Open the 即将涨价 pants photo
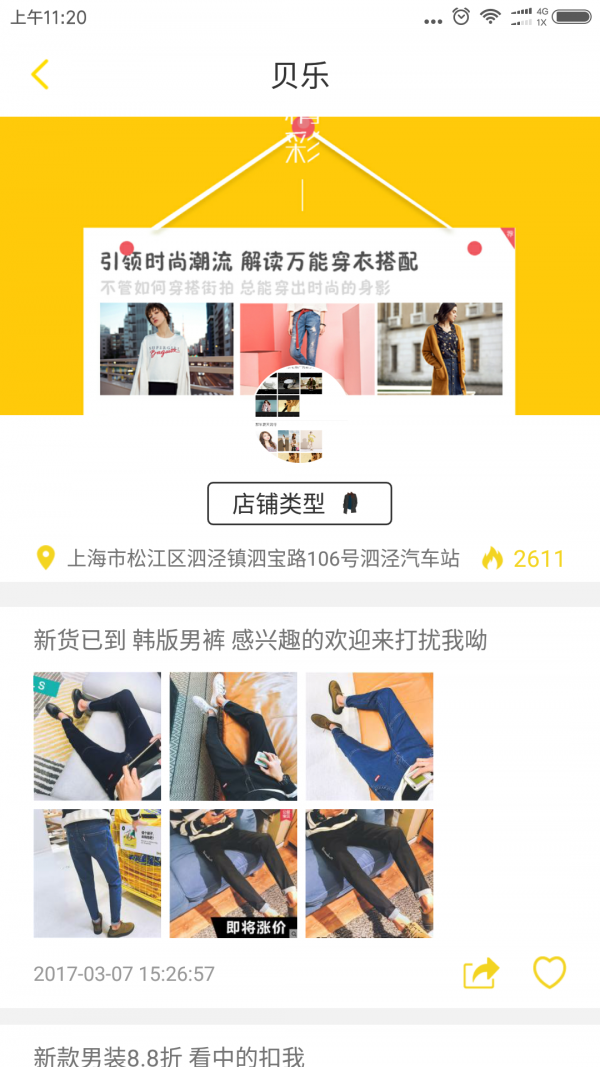This screenshot has height=1067, width=600. [x=233, y=873]
